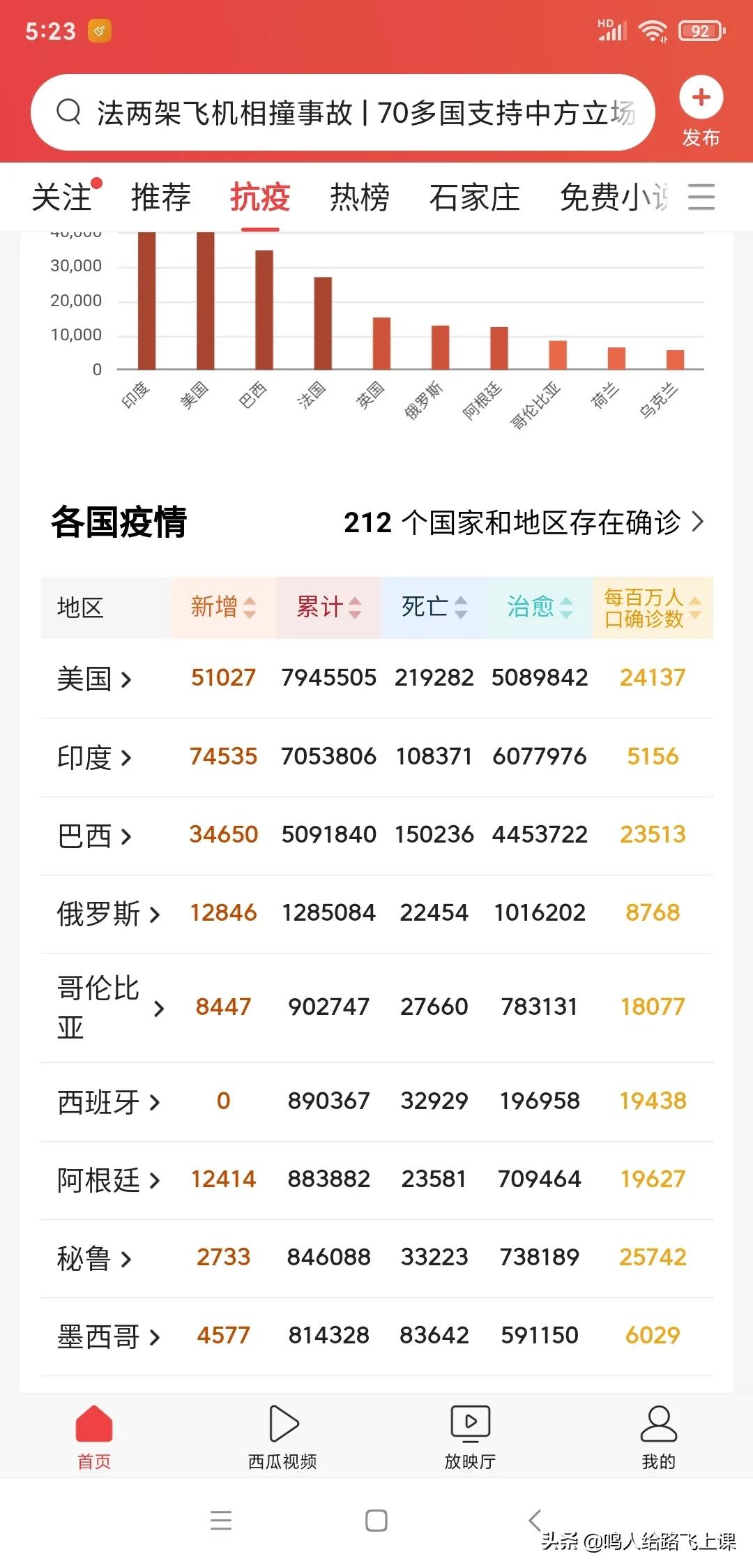The height and width of the screenshot is (1568, 753).
Task: Open the 我的 profile tab
Action: pos(659,1437)
